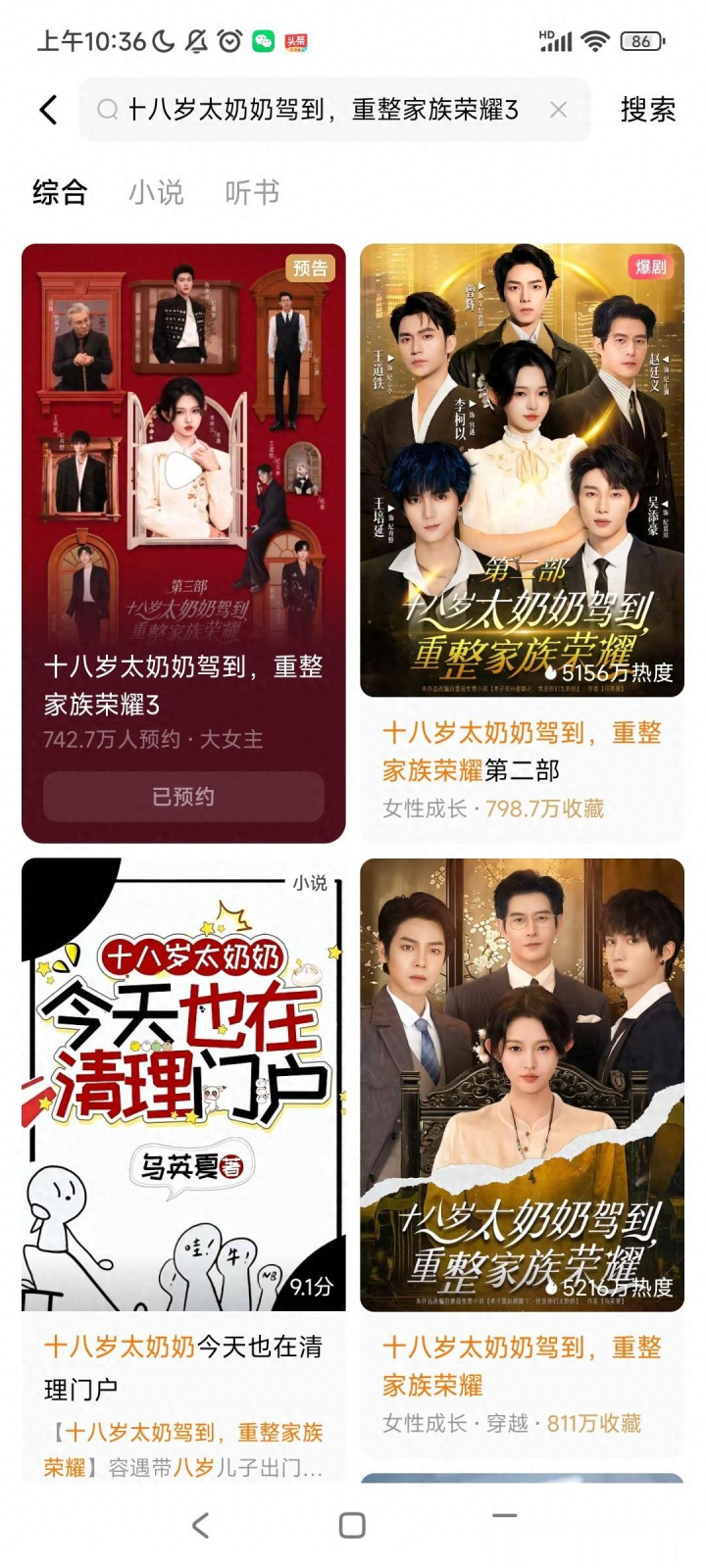
Task: Tap the 搜索 button
Action: click(647, 110)
